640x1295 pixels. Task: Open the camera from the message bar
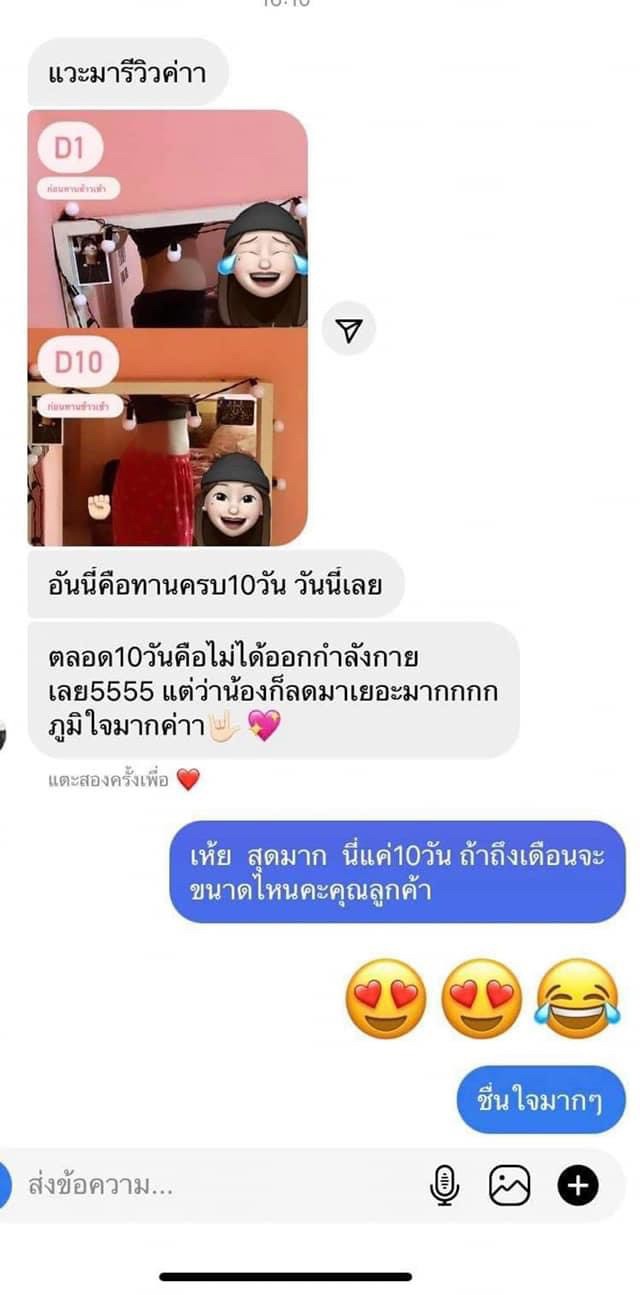(x=4, y=1186)
